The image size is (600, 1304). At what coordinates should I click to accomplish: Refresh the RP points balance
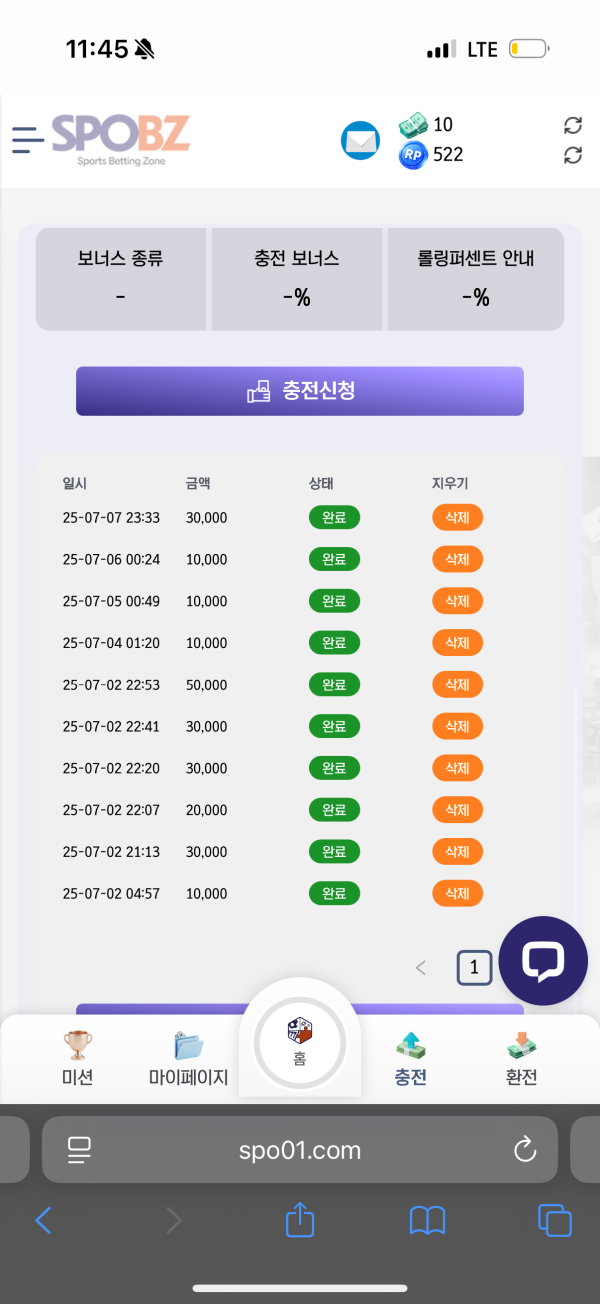[x=572, y=155]
